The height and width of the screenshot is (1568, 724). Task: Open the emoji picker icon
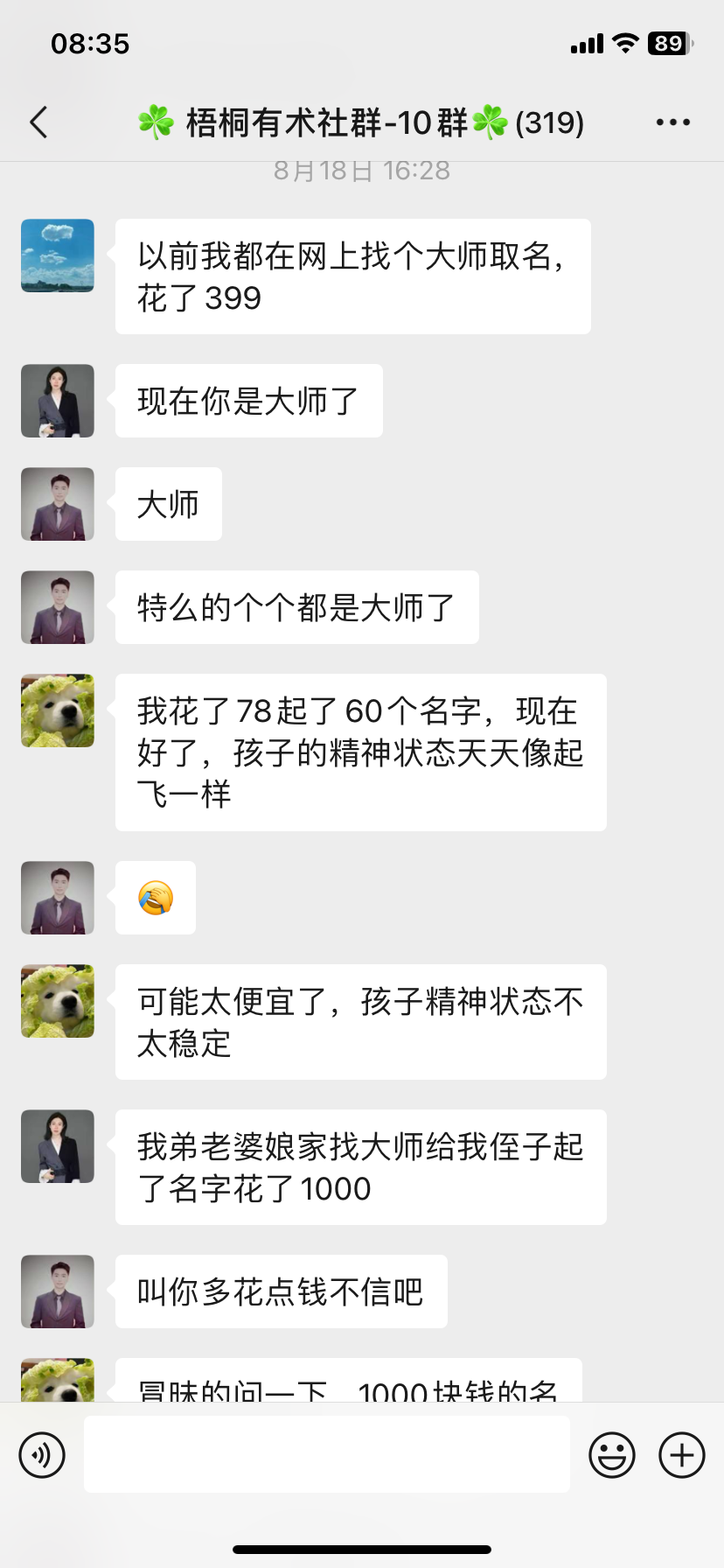(x=612, y=1453)
